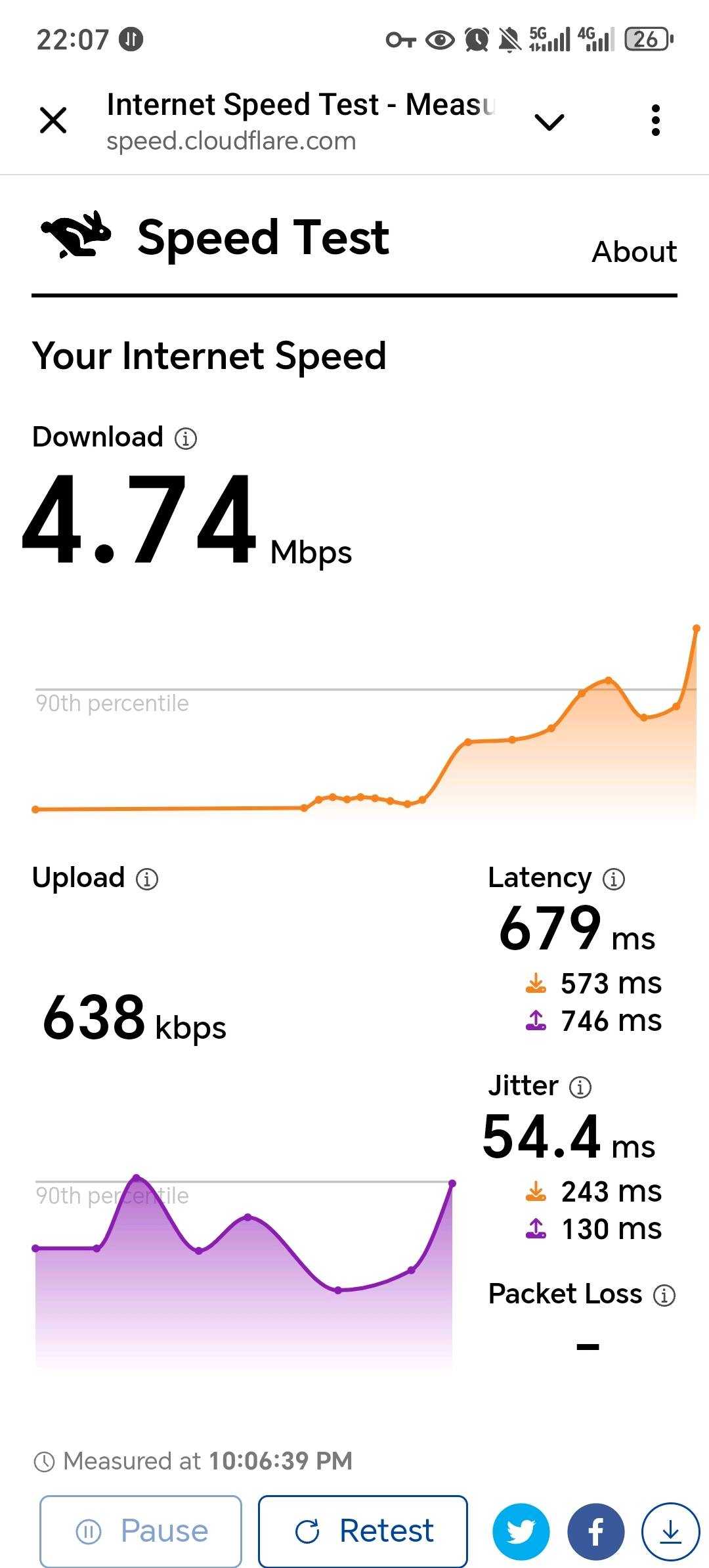
Task: Show info about Packet Loss
Action: [x=664, y=1295]
